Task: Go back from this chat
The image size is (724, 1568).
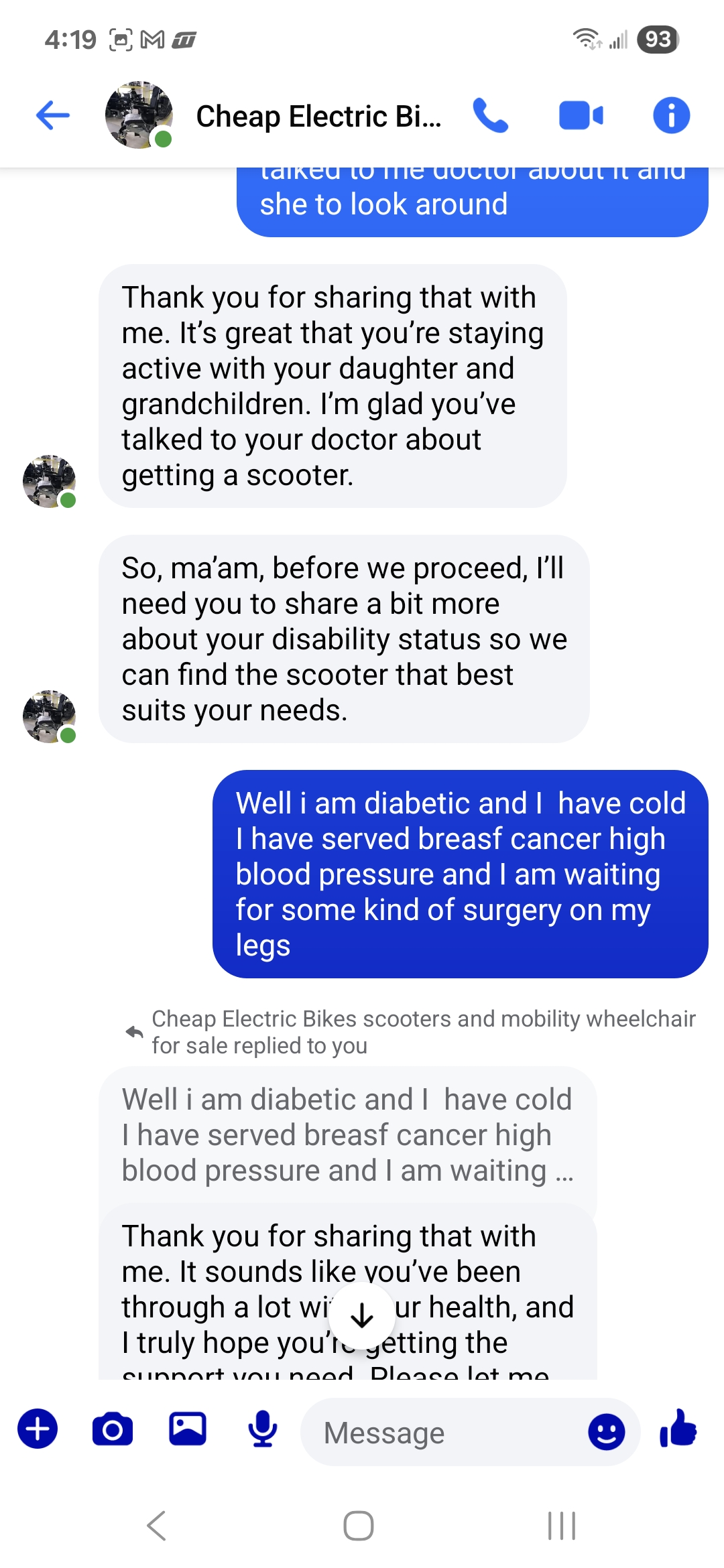Action: (x=53, y=115)
